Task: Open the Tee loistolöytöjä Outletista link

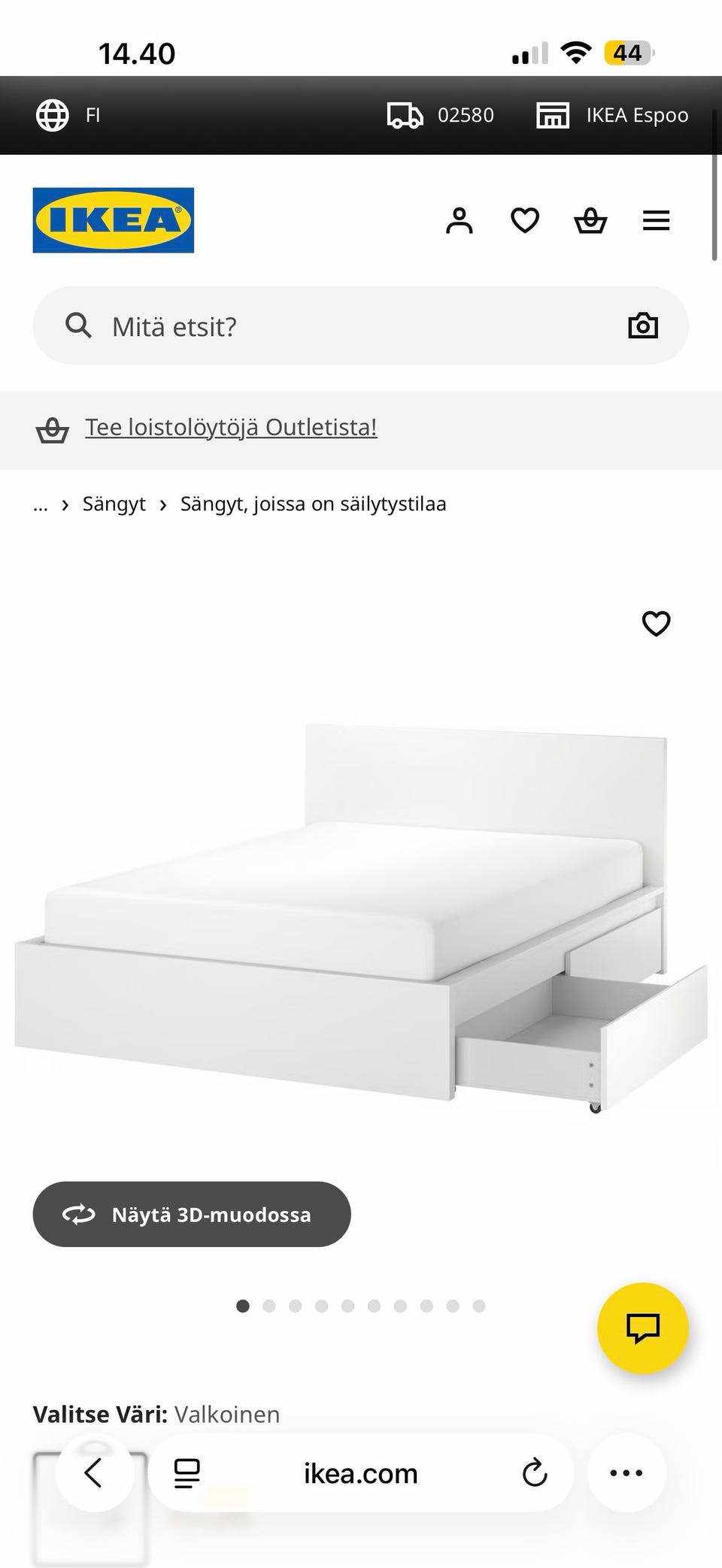Action: click(231, 427)
